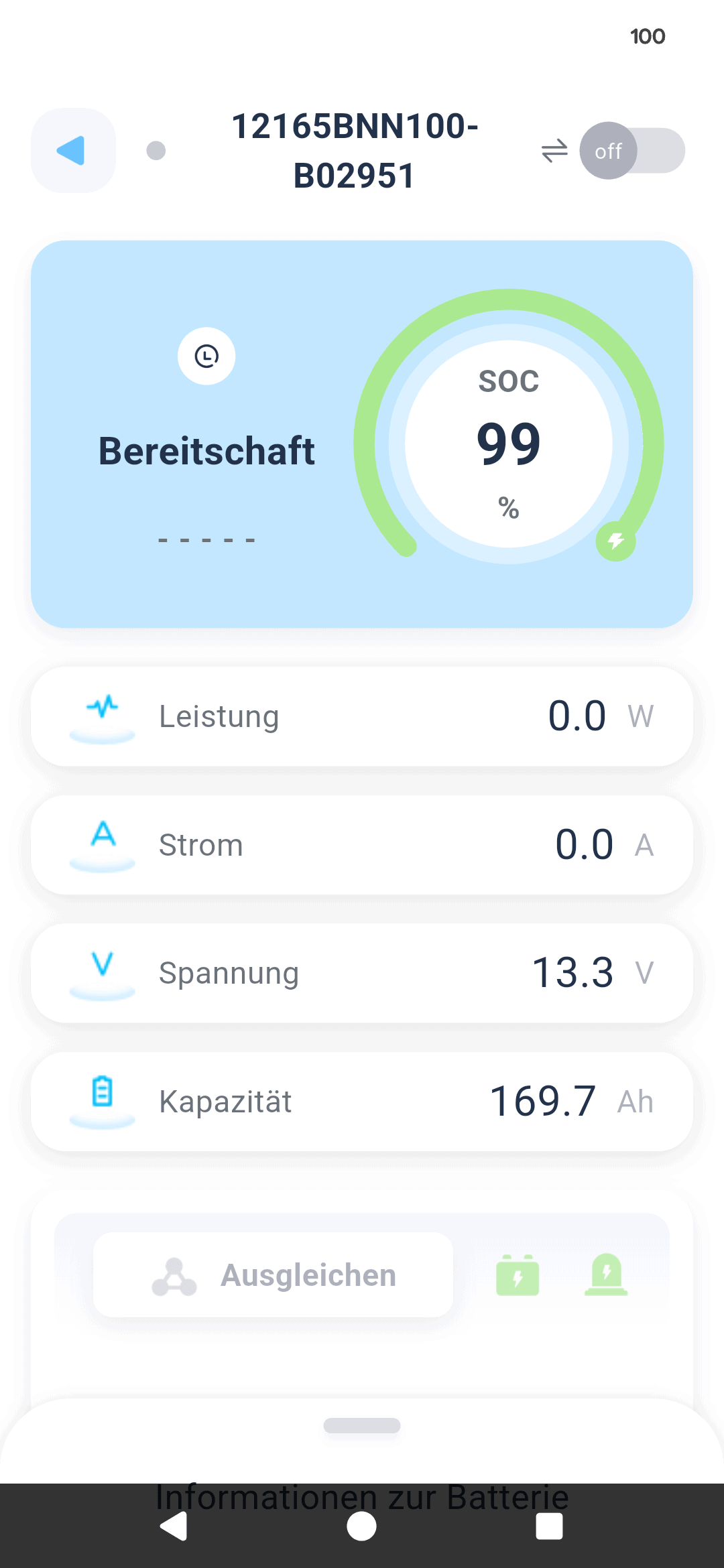The width and height of the screenshot is (724, 1568).
Task: Tap the Ausgleichen button
Action: (274, 1275)
